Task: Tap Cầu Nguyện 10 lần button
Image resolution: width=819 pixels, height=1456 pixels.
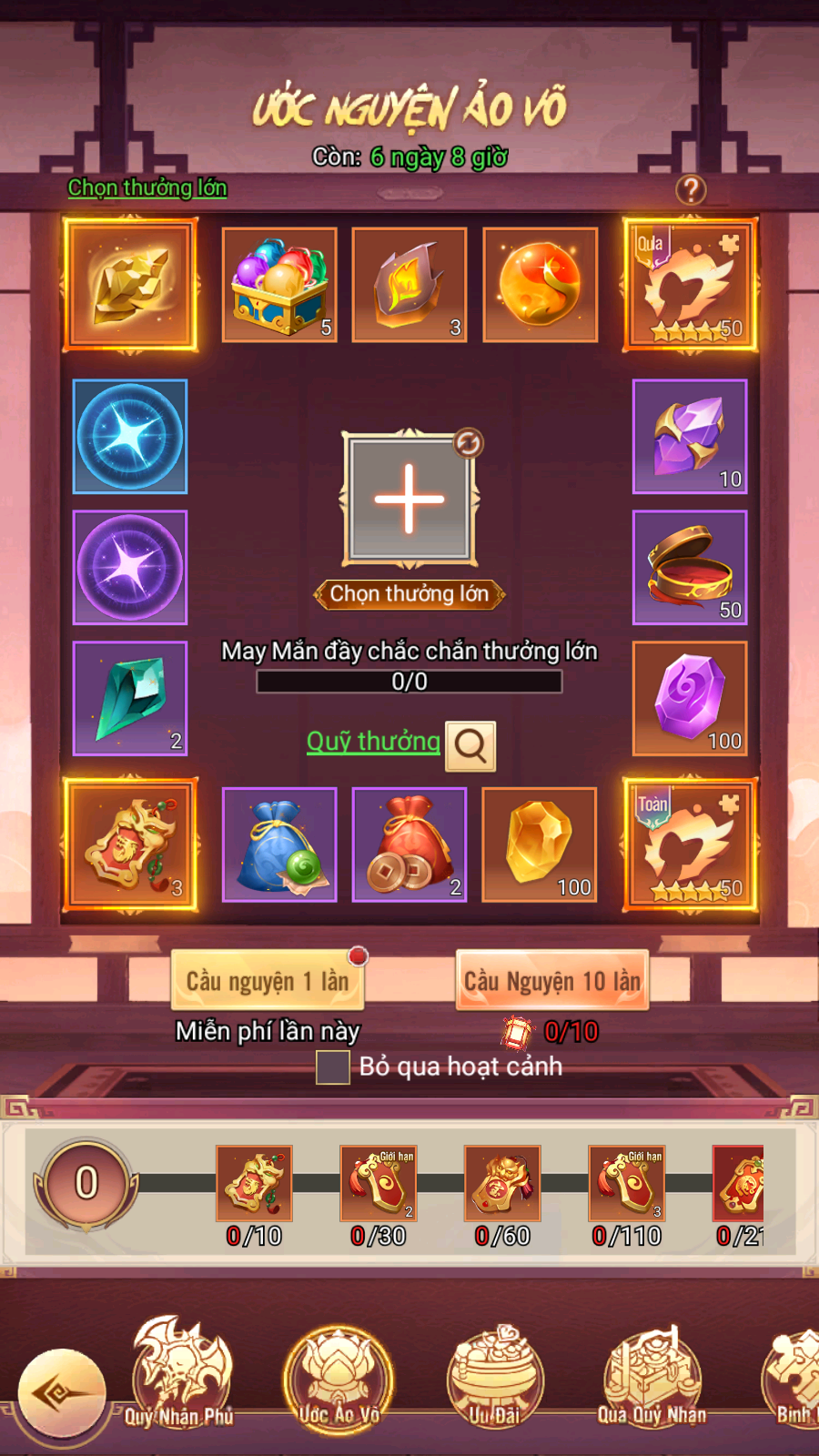Action: pyautogui.click(x=552, y=981)
